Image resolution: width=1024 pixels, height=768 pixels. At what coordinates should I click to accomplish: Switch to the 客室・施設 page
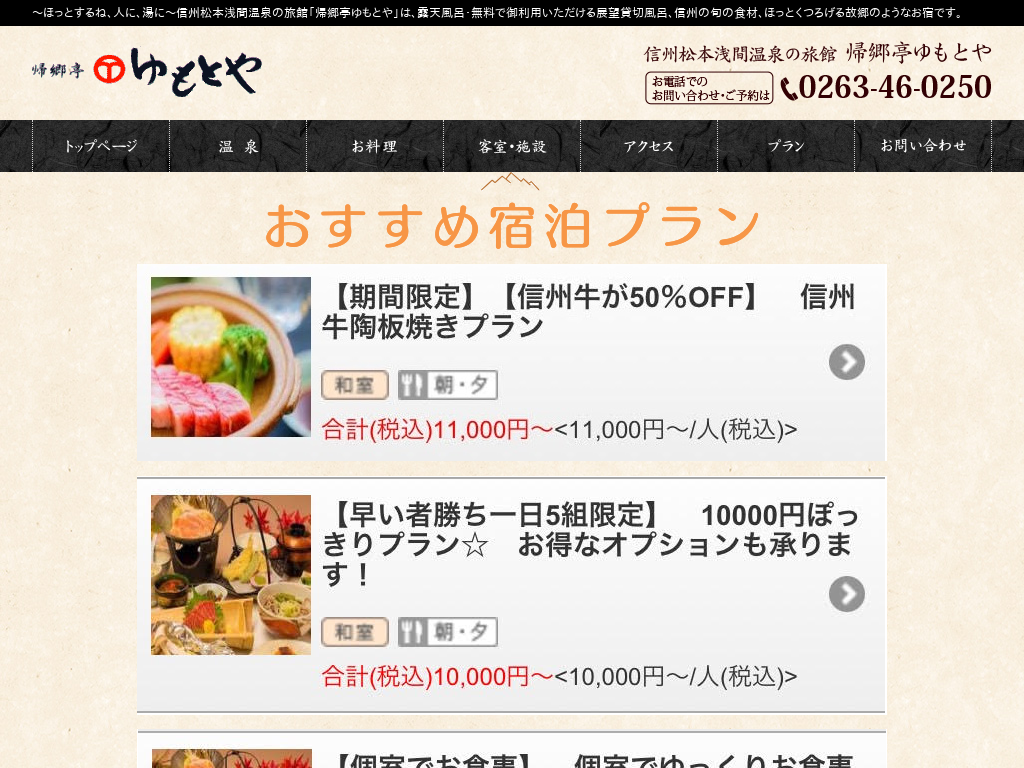(512, 146)
